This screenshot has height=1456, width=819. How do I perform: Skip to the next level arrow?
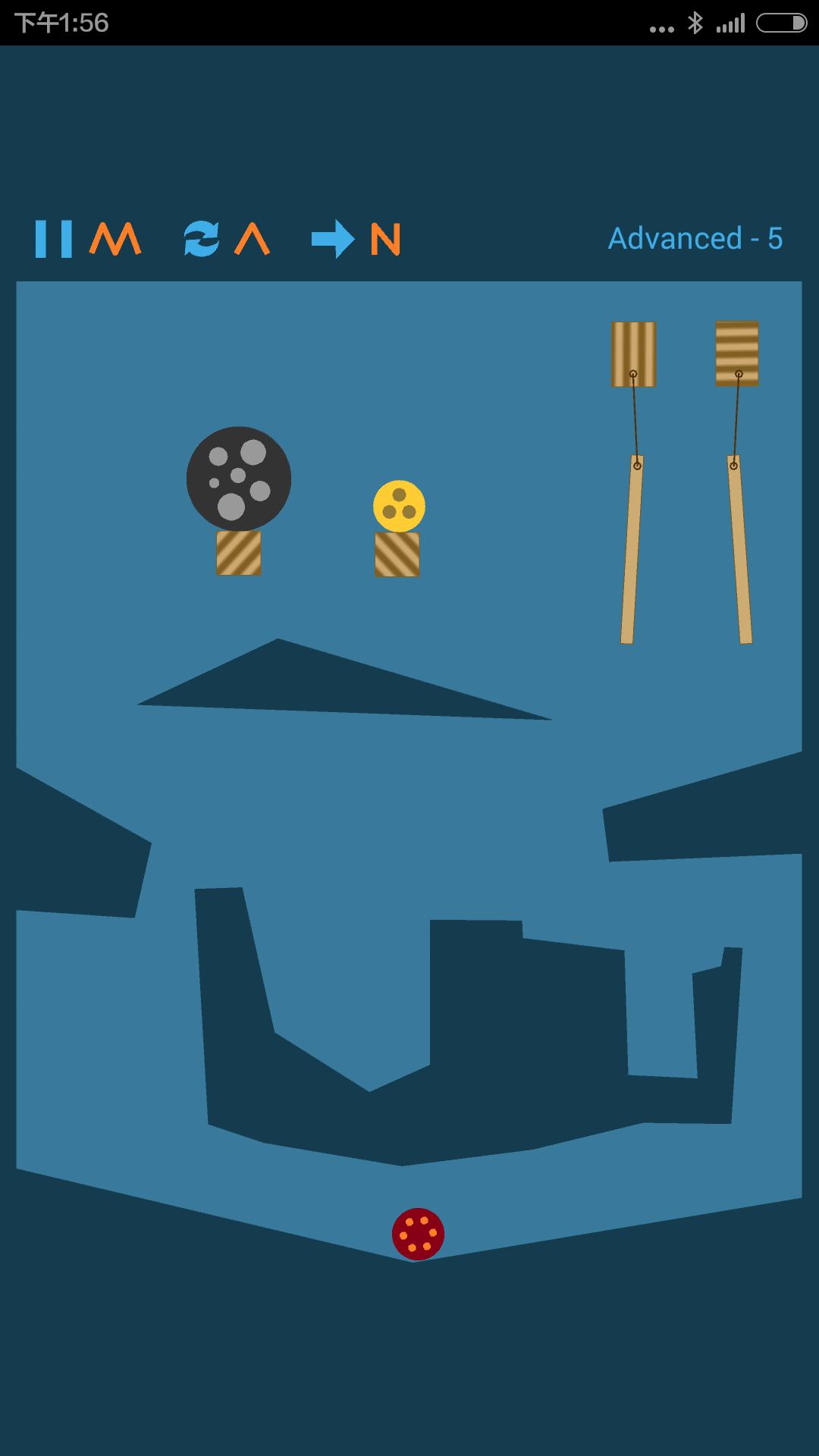pyautogui.click(x=332, y=239)
